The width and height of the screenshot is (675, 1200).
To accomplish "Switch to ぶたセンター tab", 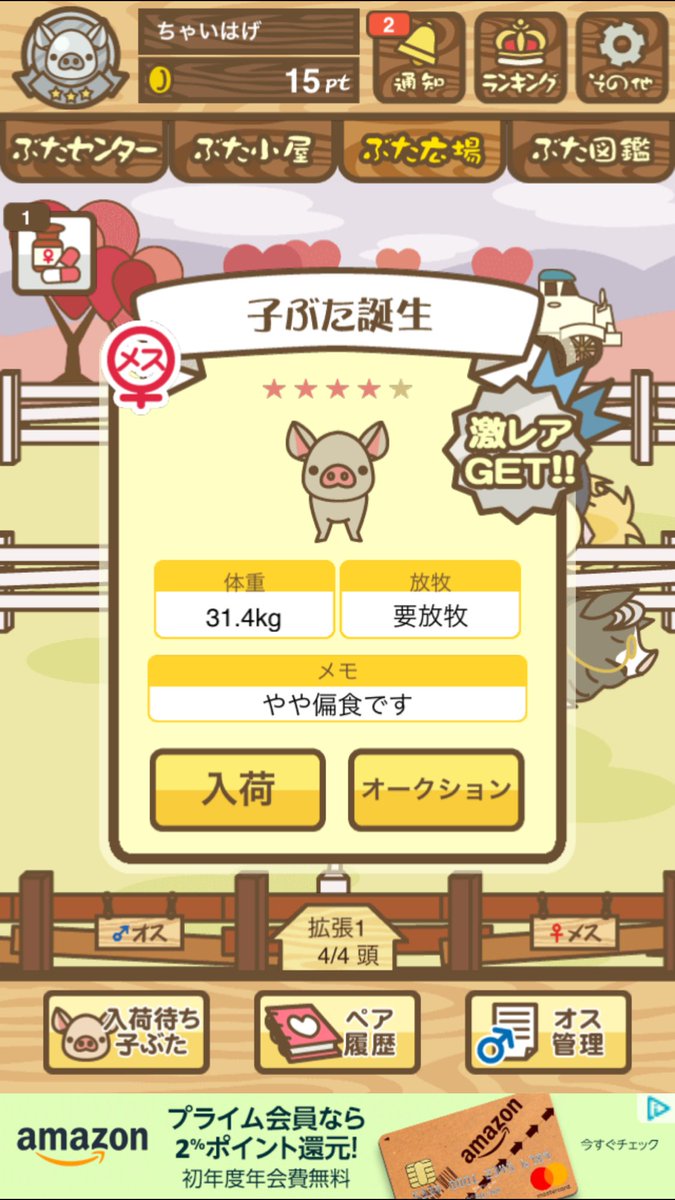I will point(85,151).
